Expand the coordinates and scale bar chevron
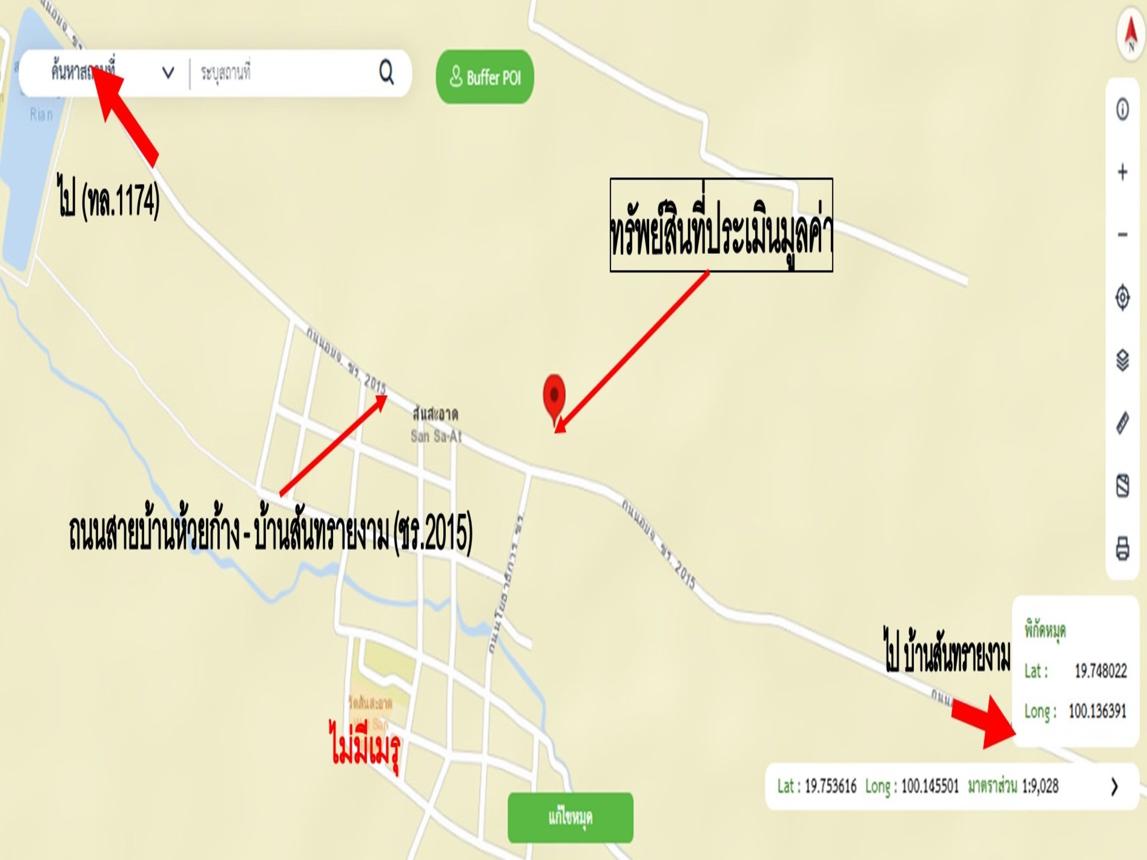 [x=1114, y=787]
